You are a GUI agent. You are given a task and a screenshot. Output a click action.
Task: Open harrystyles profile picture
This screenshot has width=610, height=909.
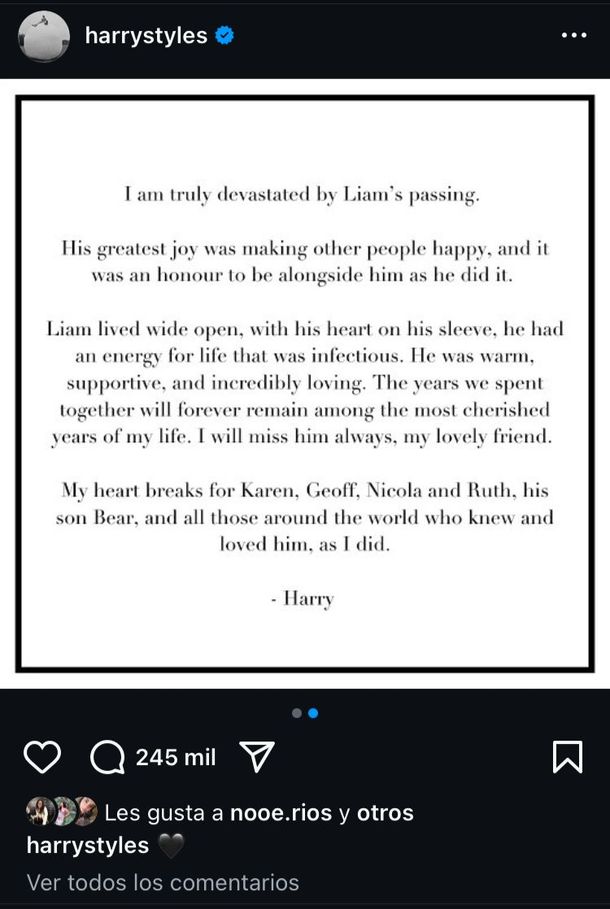(45, 36)
